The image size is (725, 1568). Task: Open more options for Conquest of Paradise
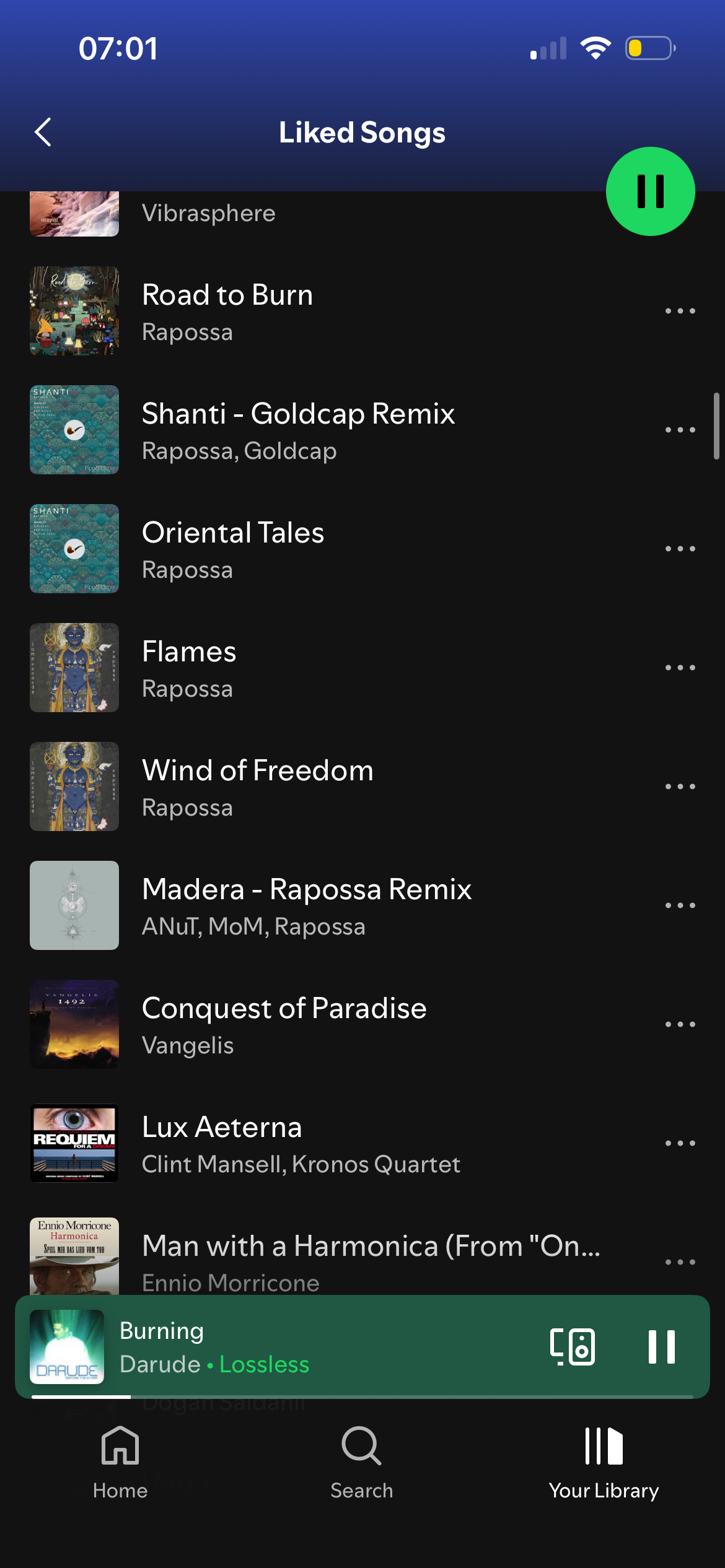click(680, 1024)
